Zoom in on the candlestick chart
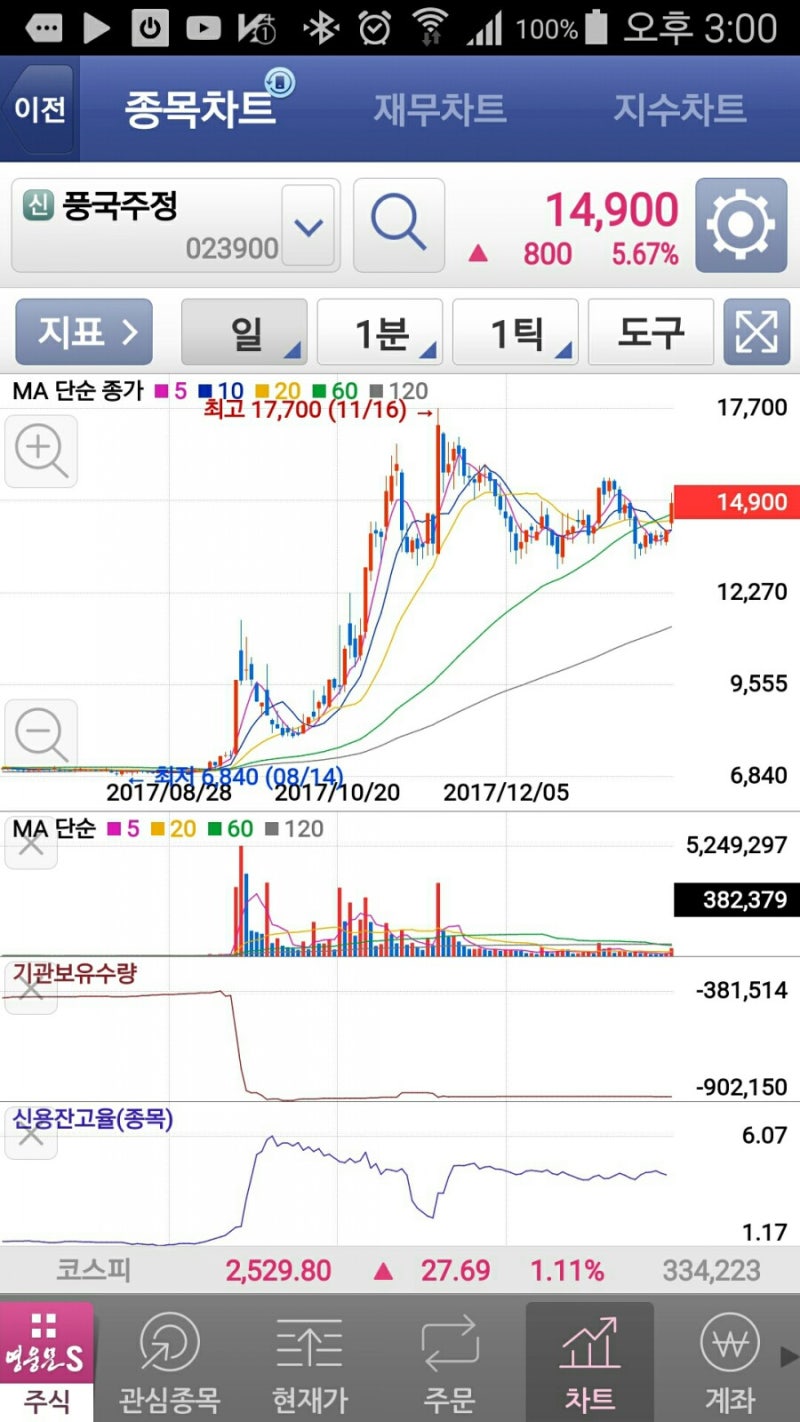Image resolution: width=800 pixels, height=1422 pixels. pyautogui.click(x=40, y=452)
